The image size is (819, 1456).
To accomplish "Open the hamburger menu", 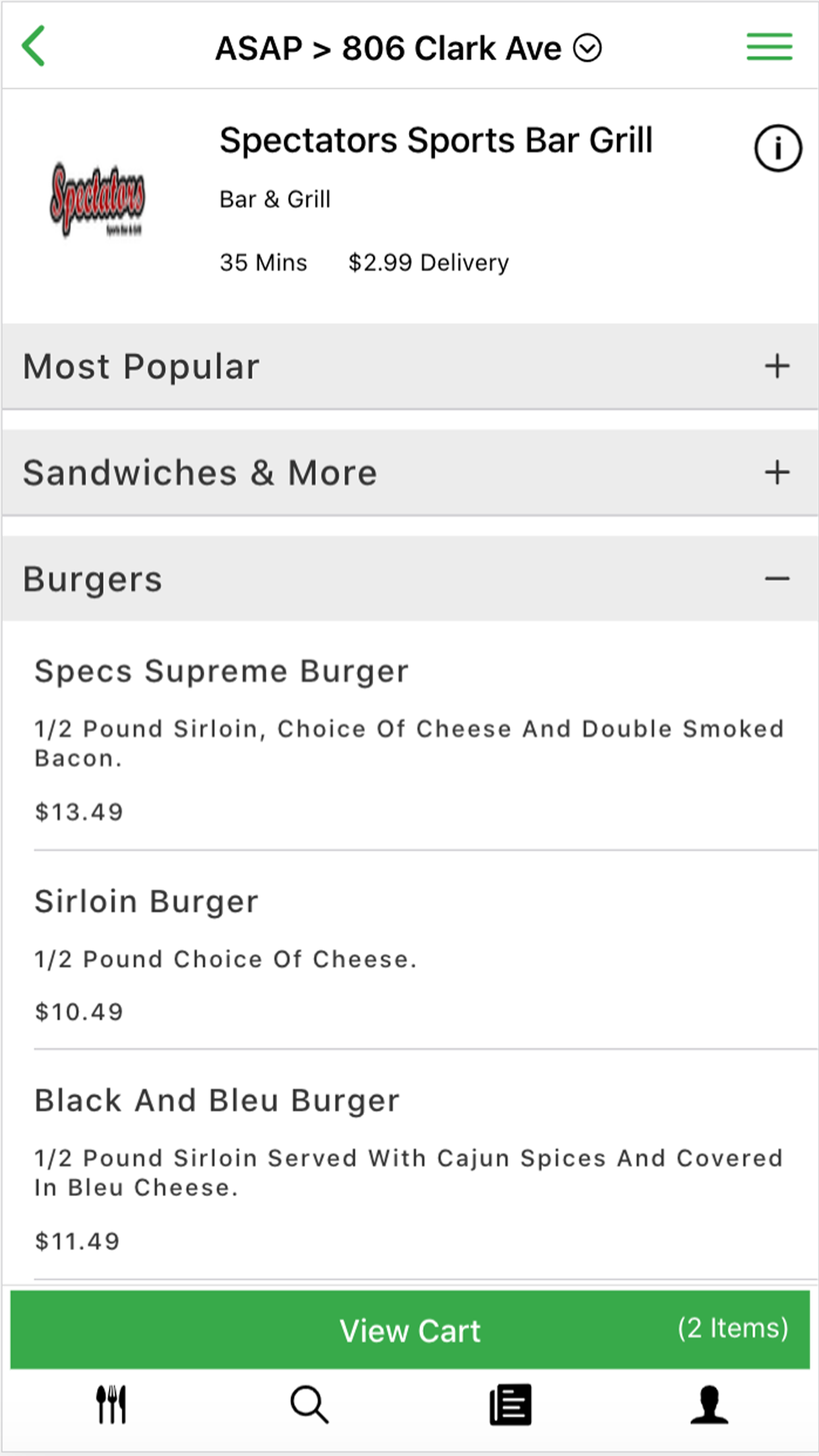I will [769, 47].
